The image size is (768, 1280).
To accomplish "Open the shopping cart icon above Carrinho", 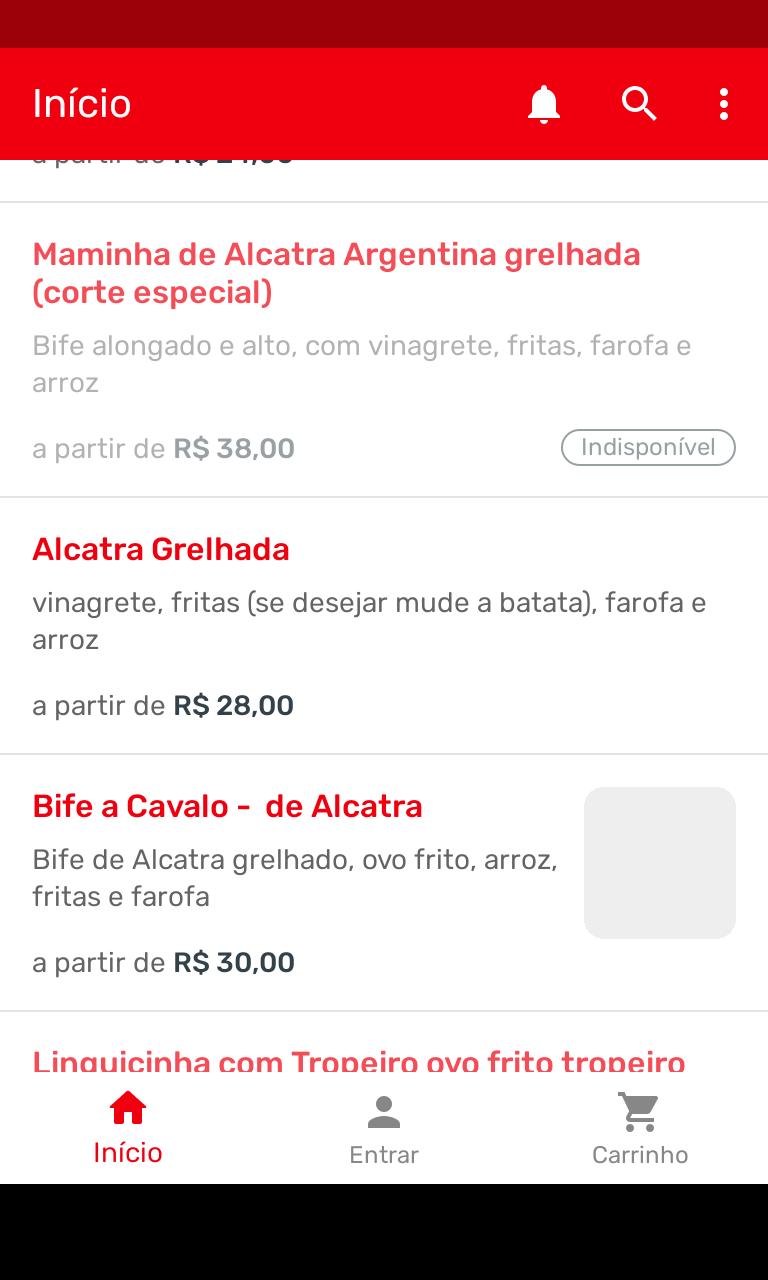I will (639, 1108).
